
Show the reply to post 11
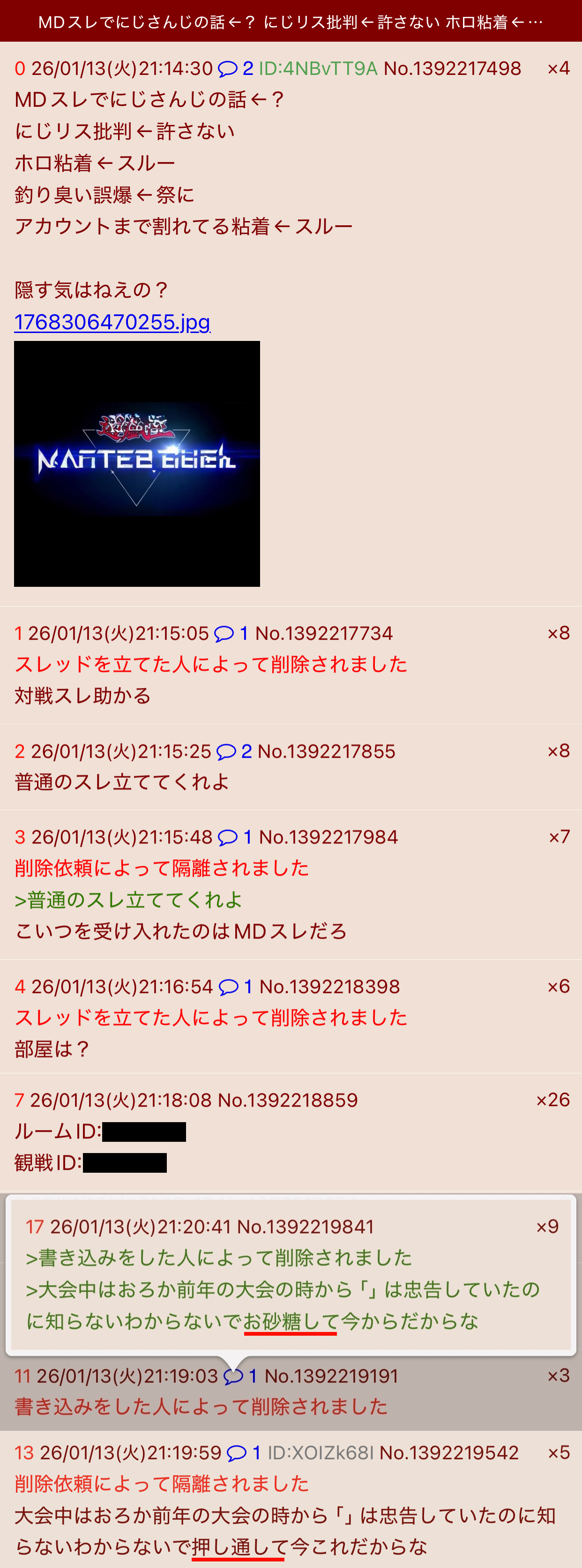point(240,1376)
